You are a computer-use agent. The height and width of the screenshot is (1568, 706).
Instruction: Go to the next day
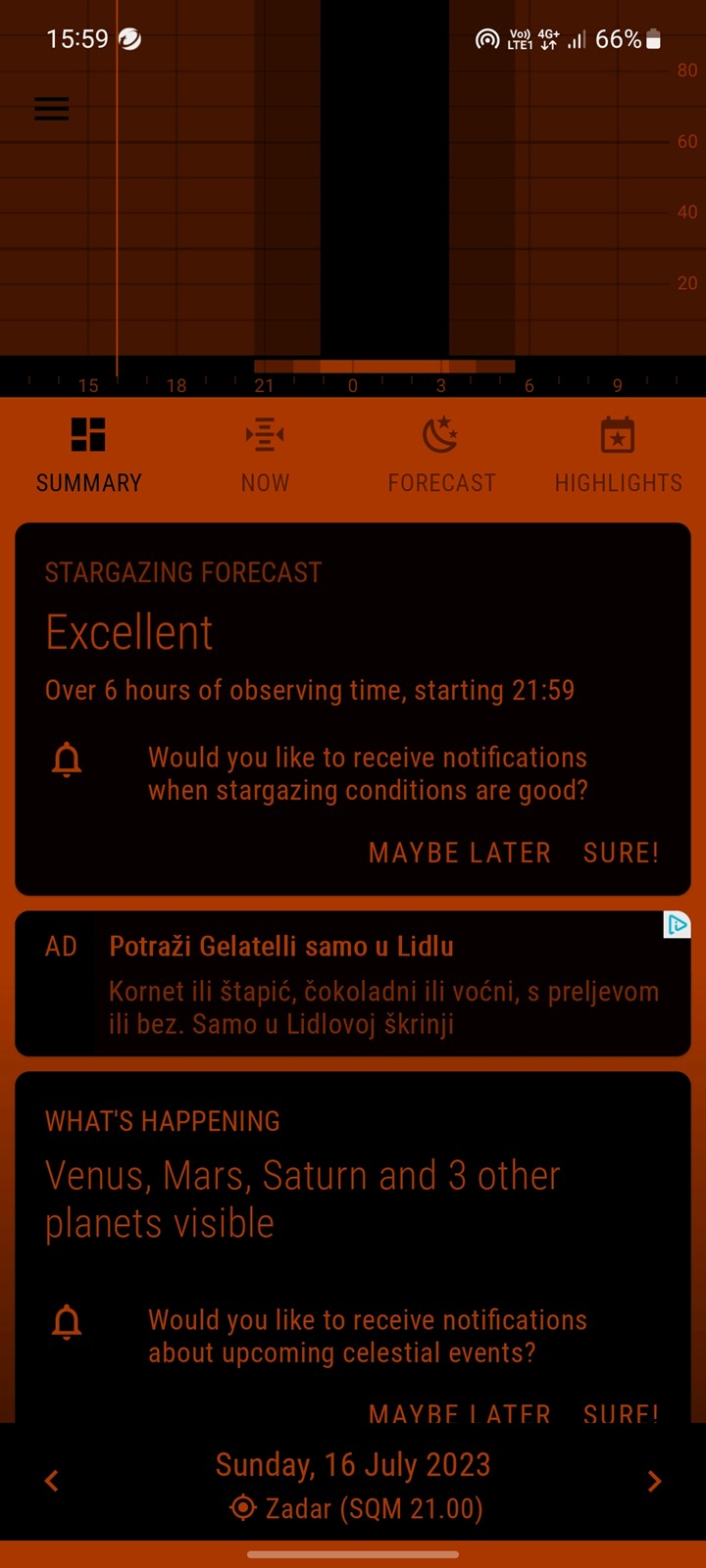point(654,1481)
